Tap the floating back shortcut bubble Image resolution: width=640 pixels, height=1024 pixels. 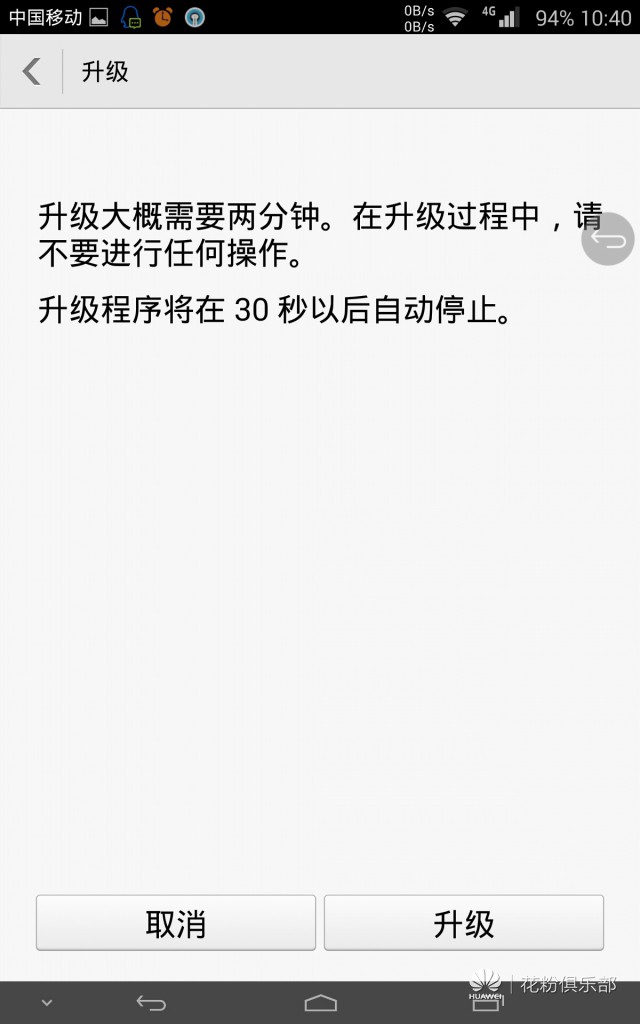[x=609, y=239]
